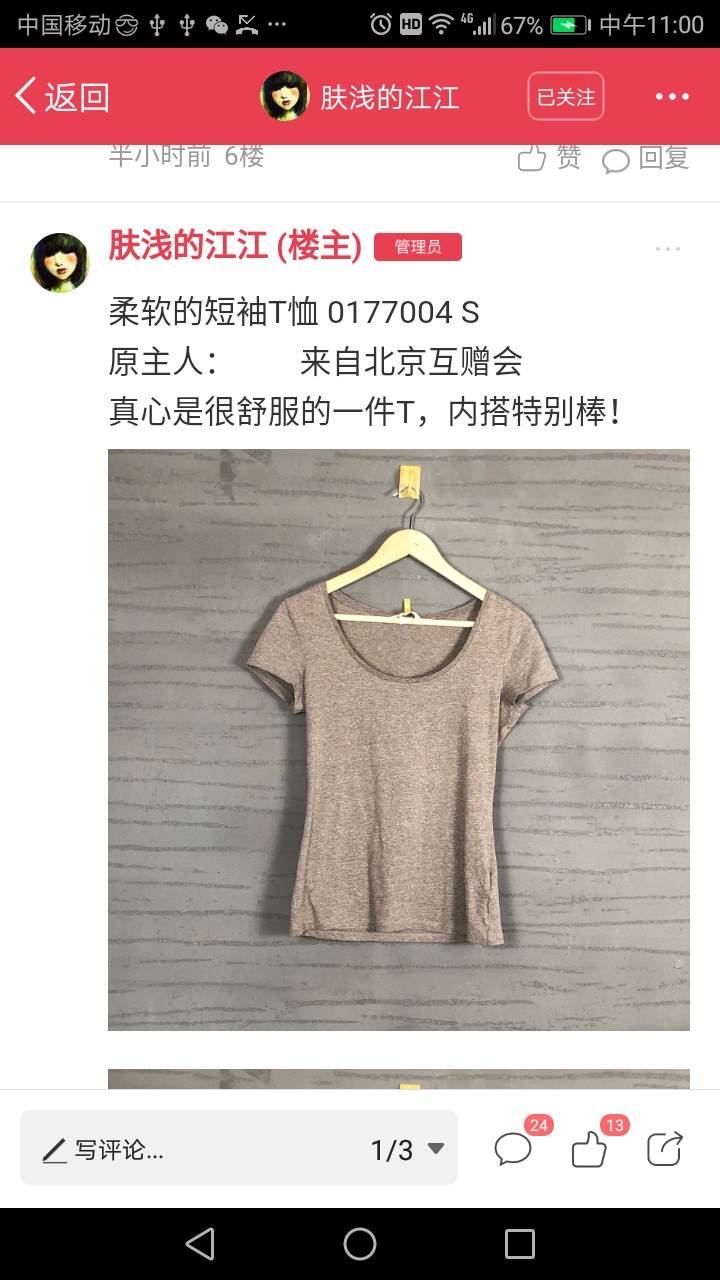Open more options on 楼主's post
This screenshot has height=1280, width=720.
668,249
